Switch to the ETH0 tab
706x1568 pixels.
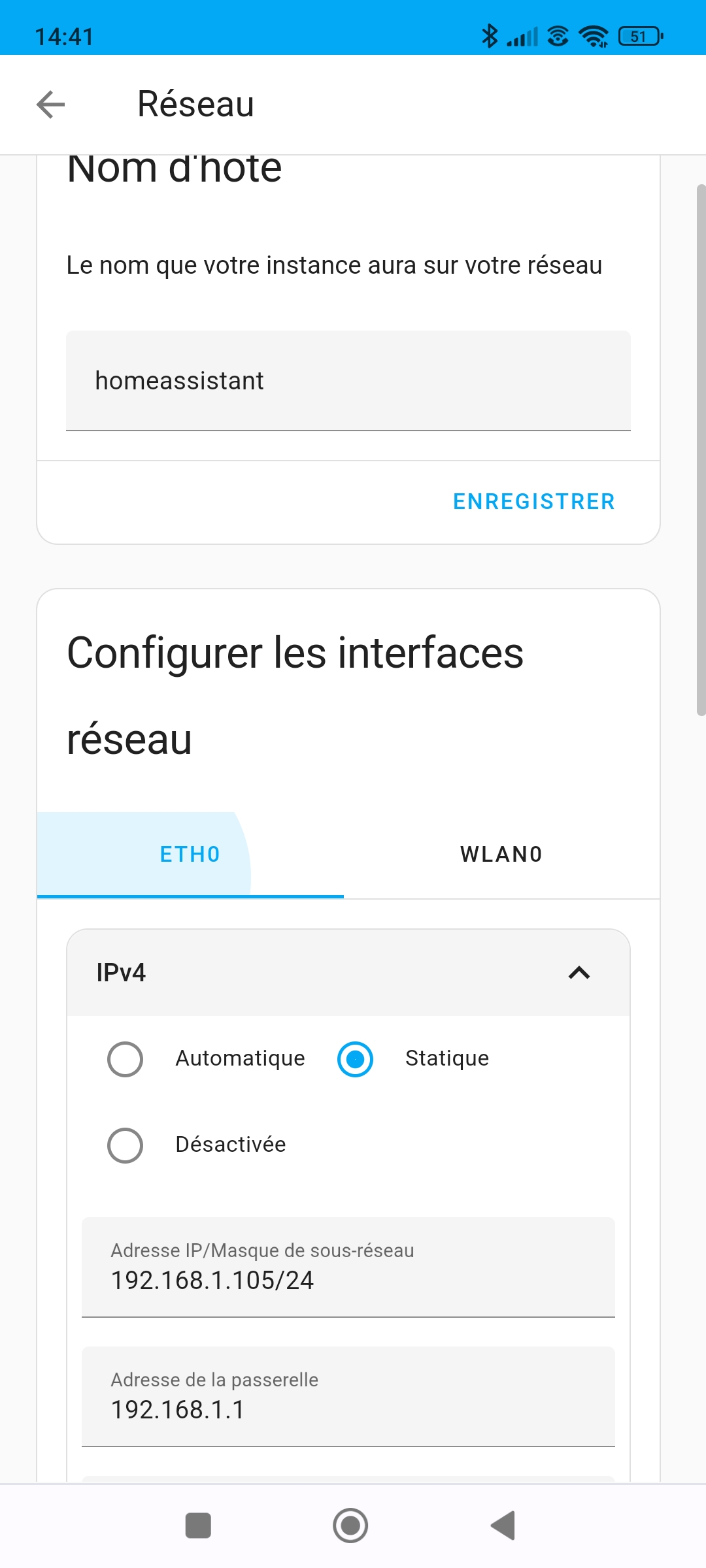pyautogui.click(x=190, y=855)
